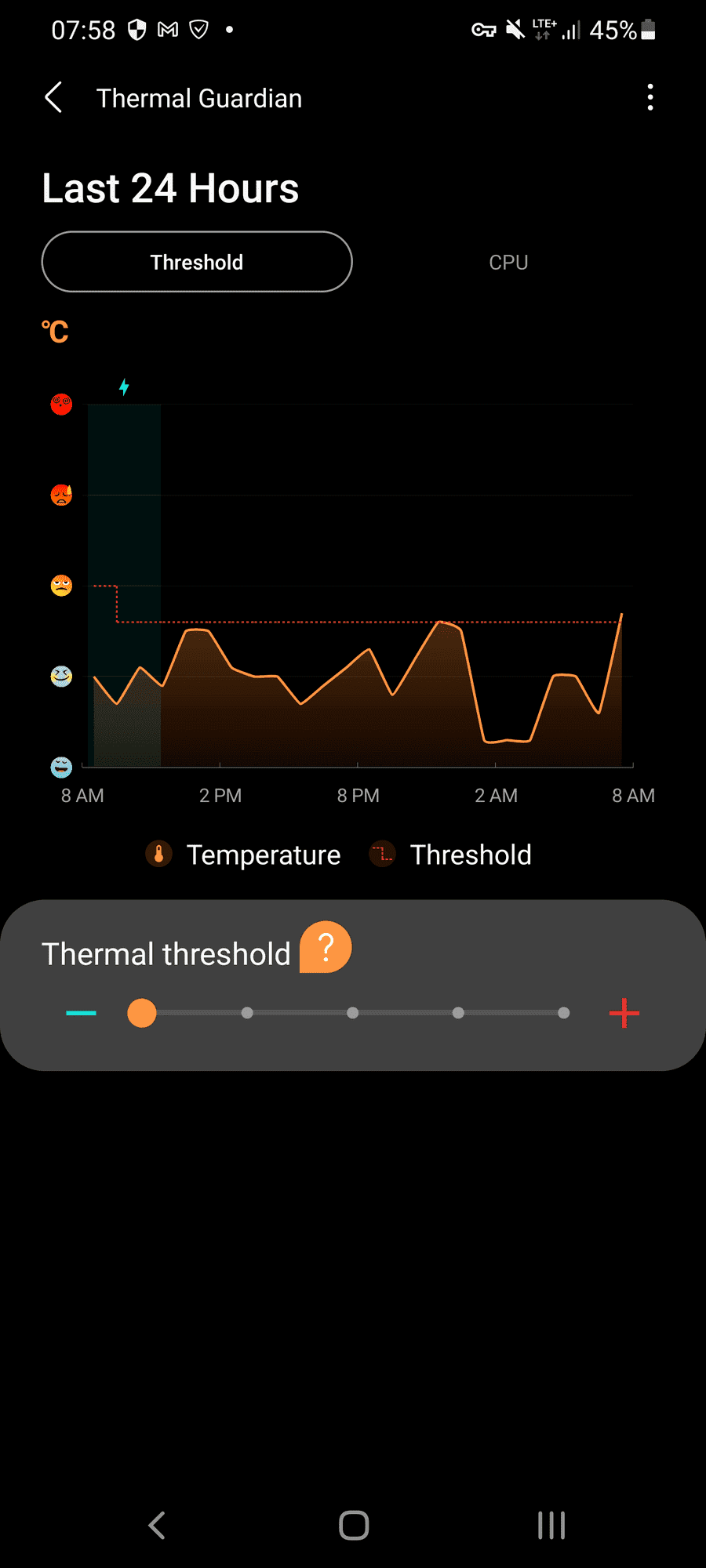The image size is (706, 1568).
Task: Open recent apps from navigation bar
Action: 551,1526
